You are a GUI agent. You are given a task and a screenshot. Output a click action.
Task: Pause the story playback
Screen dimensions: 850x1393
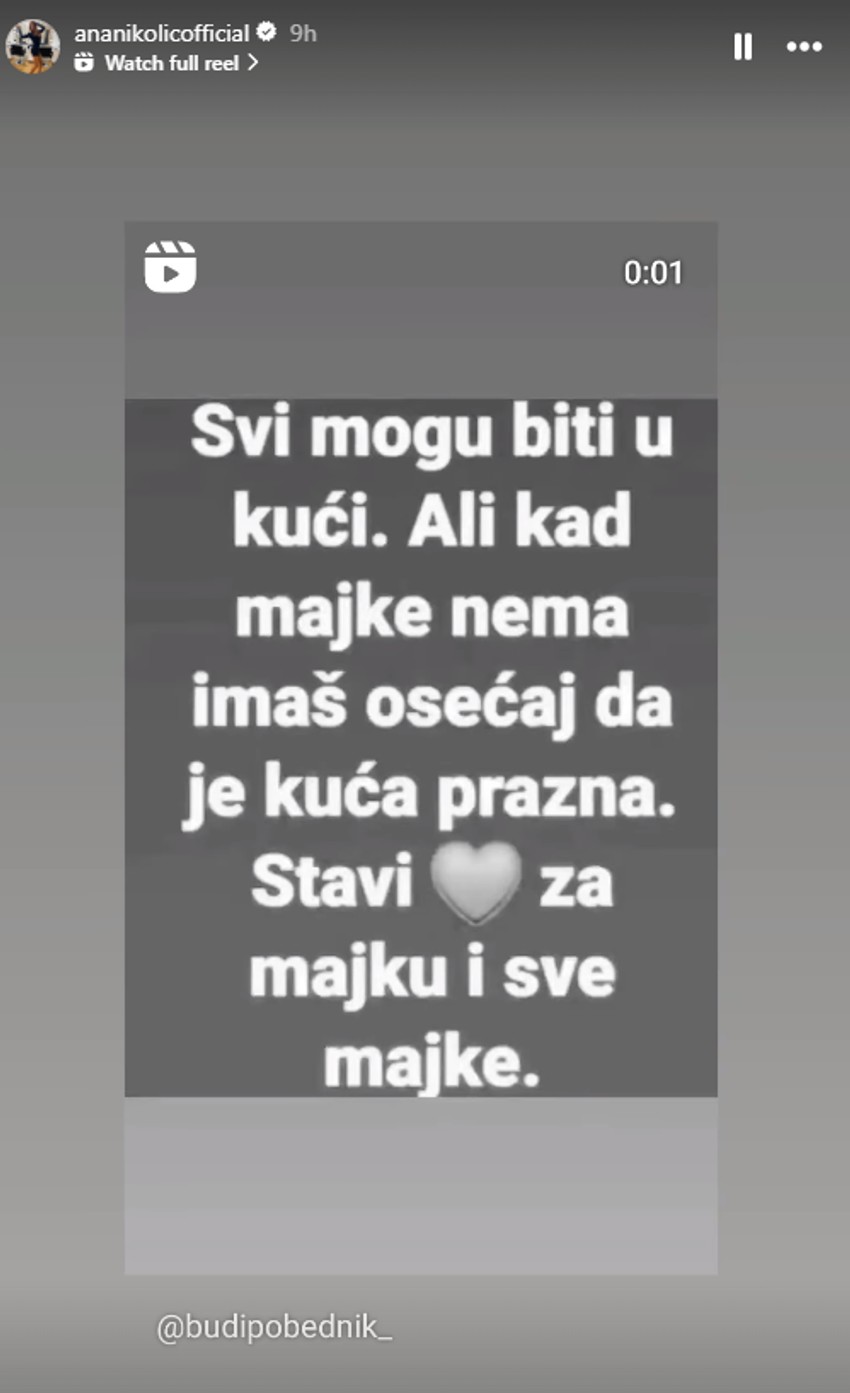click(743, 47)
